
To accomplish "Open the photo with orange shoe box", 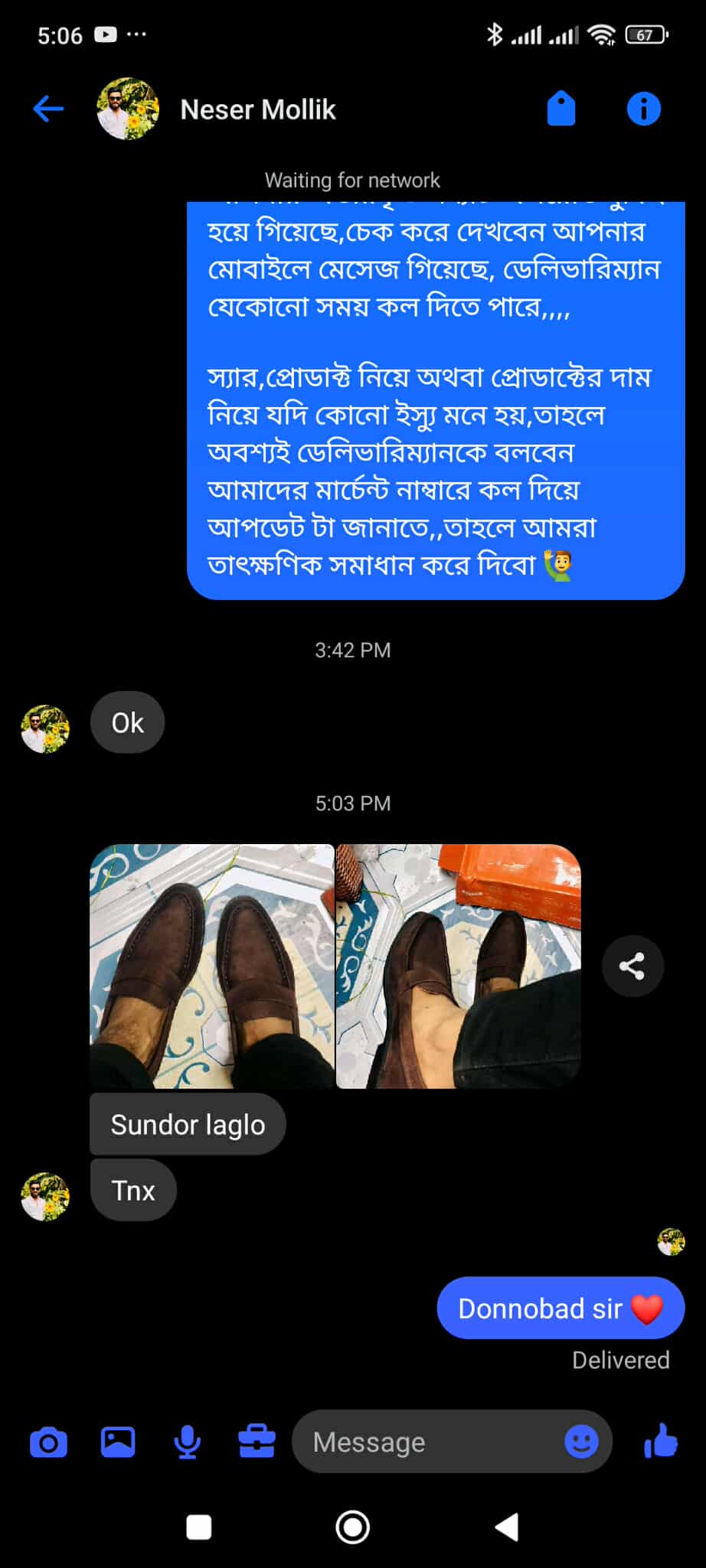I will click(x=458, y=966).
